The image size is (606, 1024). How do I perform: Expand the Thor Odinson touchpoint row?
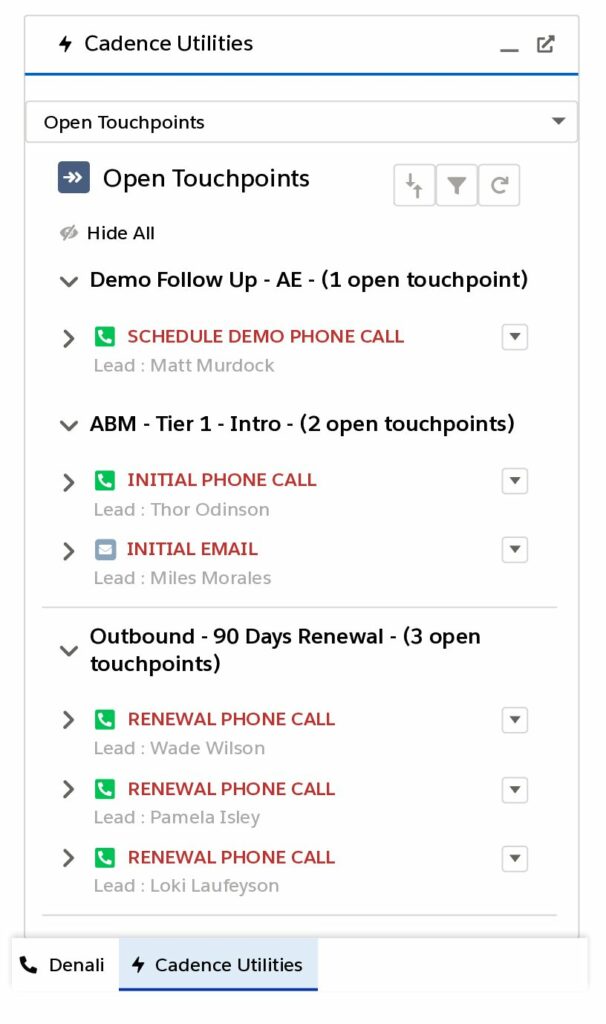(69, 483)
